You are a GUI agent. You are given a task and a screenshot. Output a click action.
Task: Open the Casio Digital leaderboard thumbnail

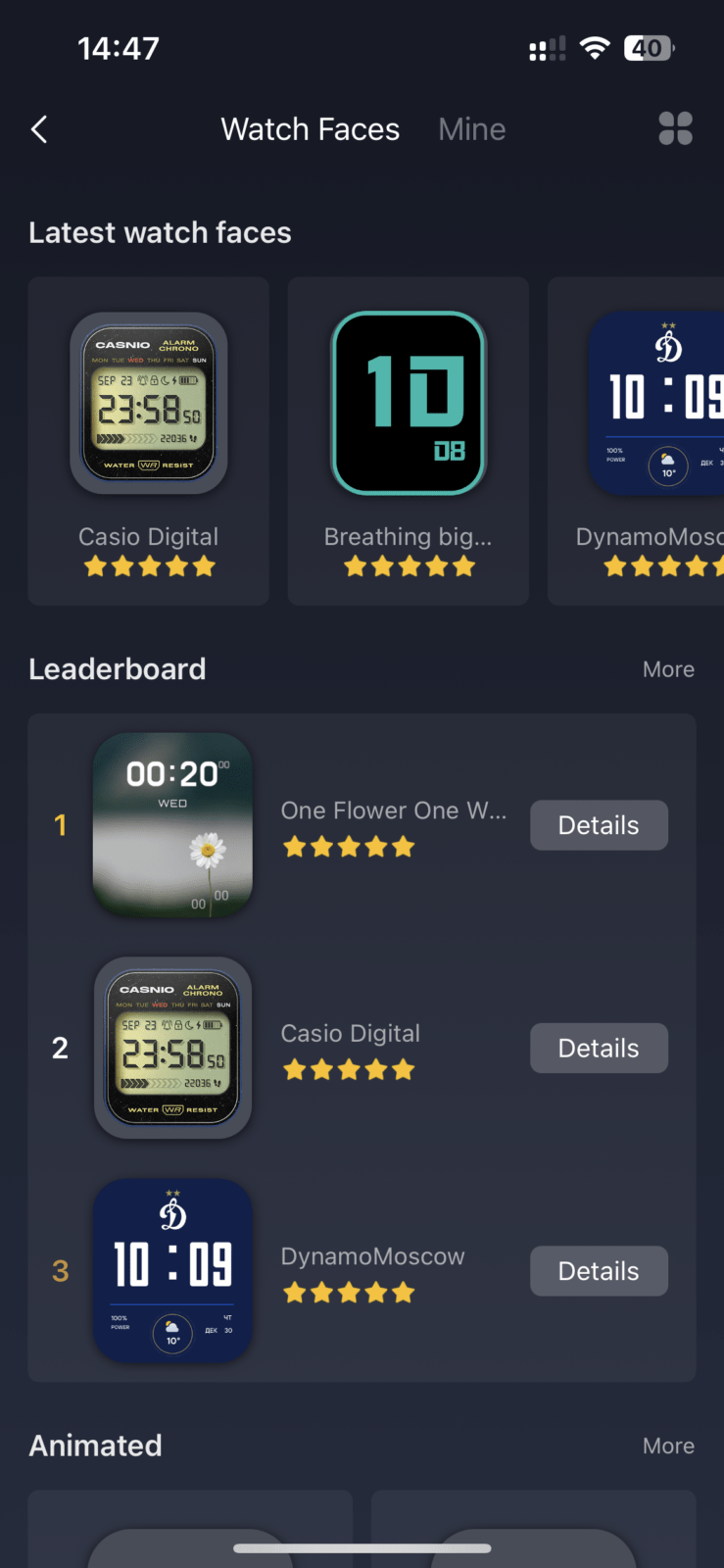click(172, 1049)
